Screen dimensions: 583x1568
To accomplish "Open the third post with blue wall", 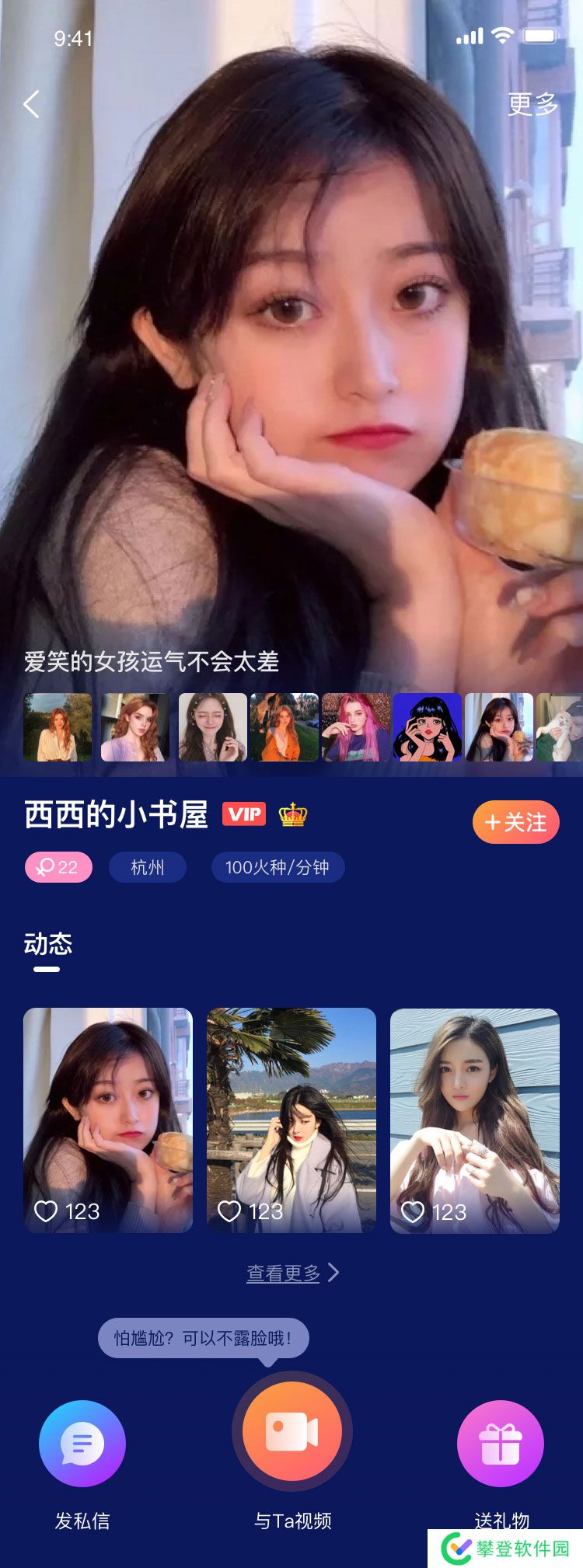I will click(474, 1119).
